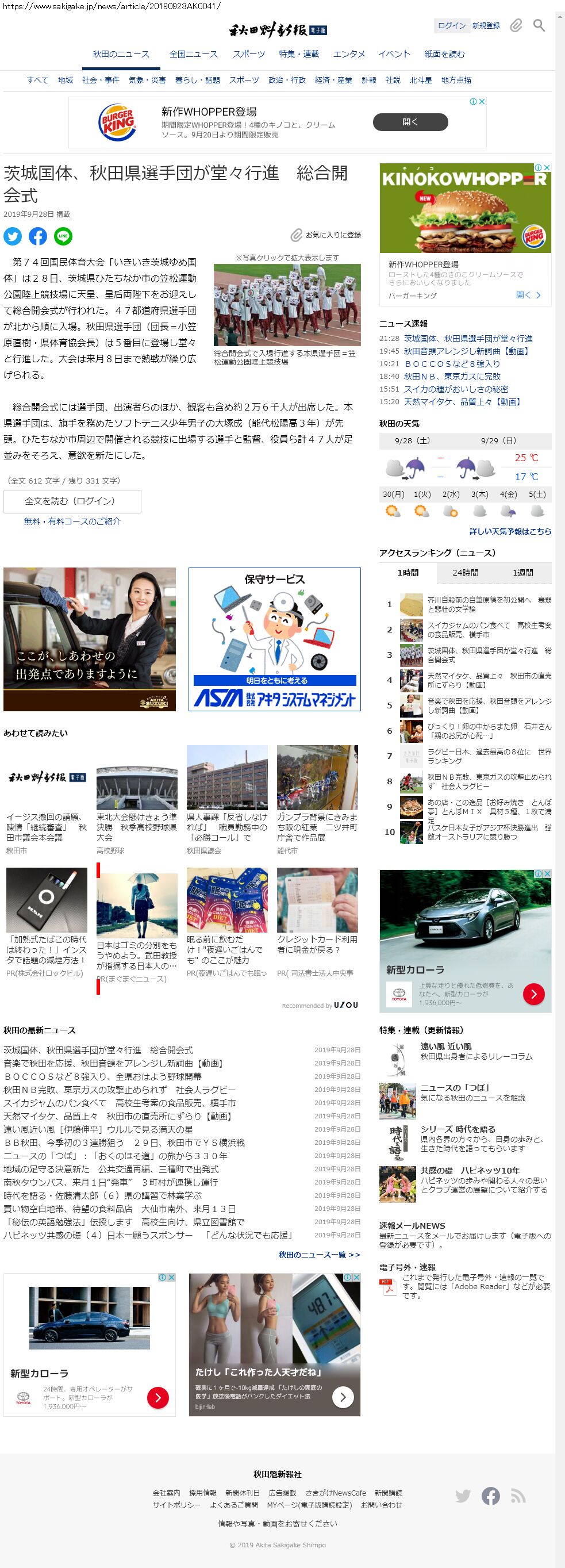Share the article on Twitter
Image resolution: width=565 pixels, height=1568 pixels.
tap(13, 236)
